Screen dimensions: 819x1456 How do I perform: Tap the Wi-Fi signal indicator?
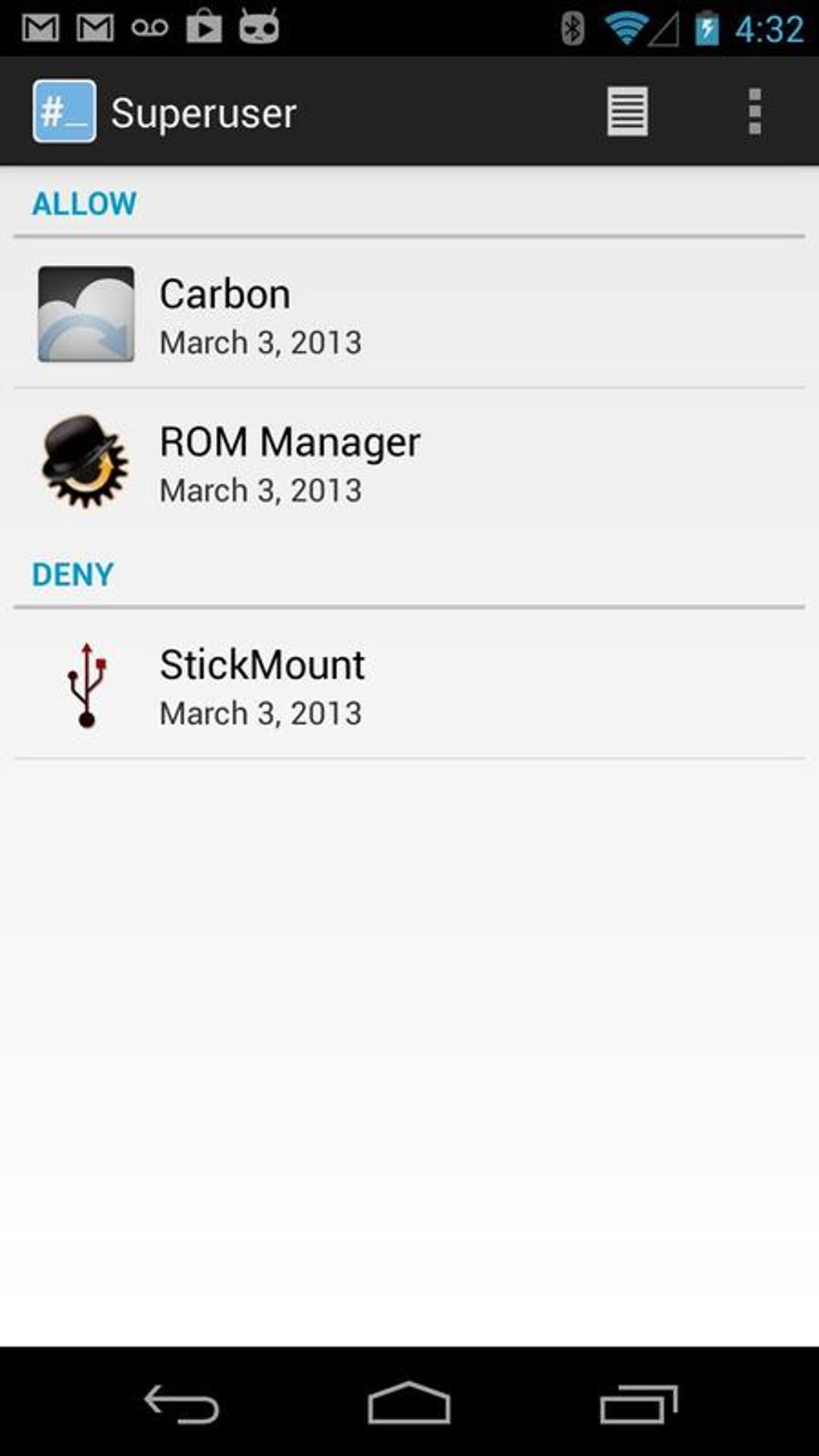pyautogui.click(x=625, y=25)
